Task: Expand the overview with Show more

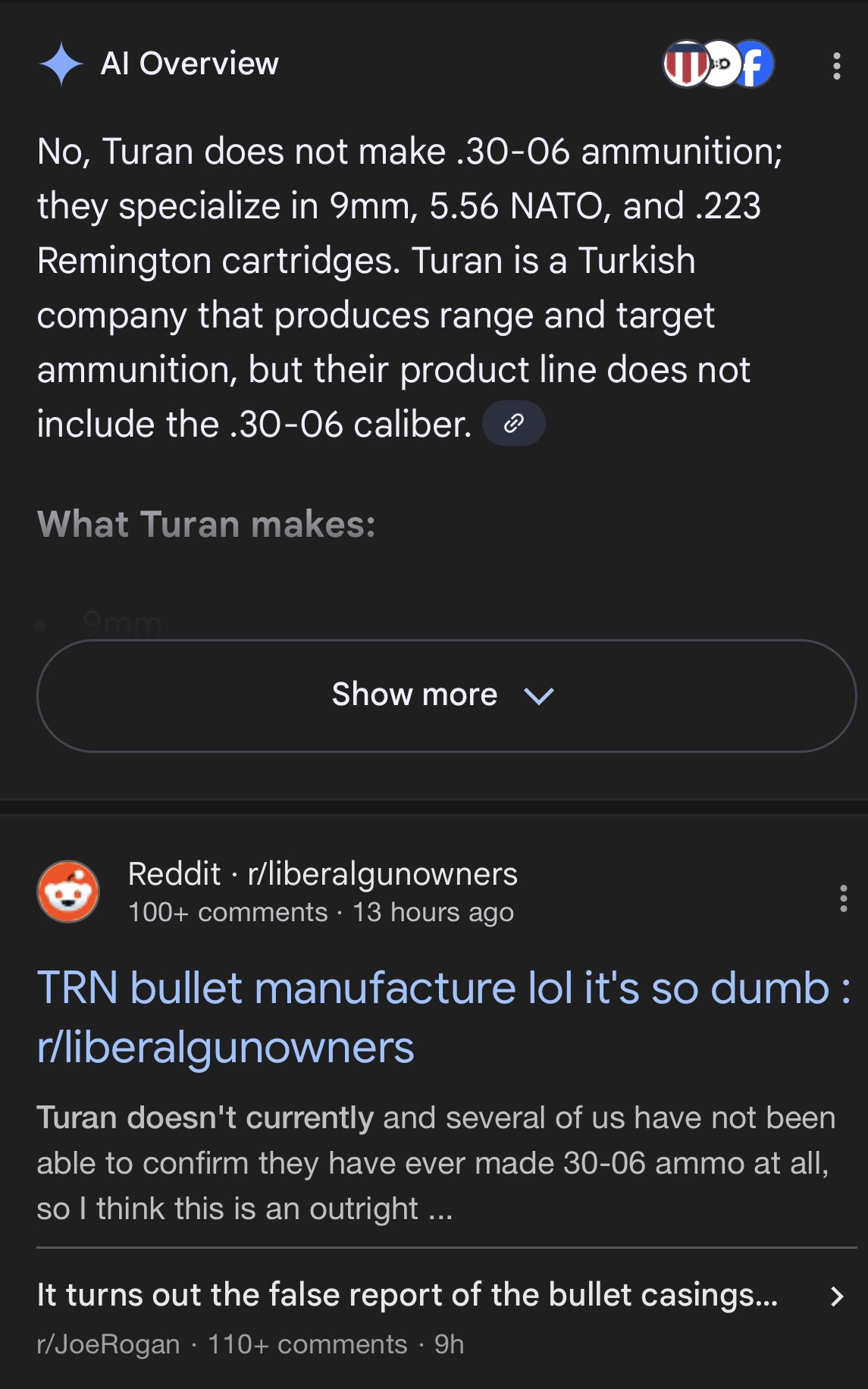Action: click(x=447, y=695)
